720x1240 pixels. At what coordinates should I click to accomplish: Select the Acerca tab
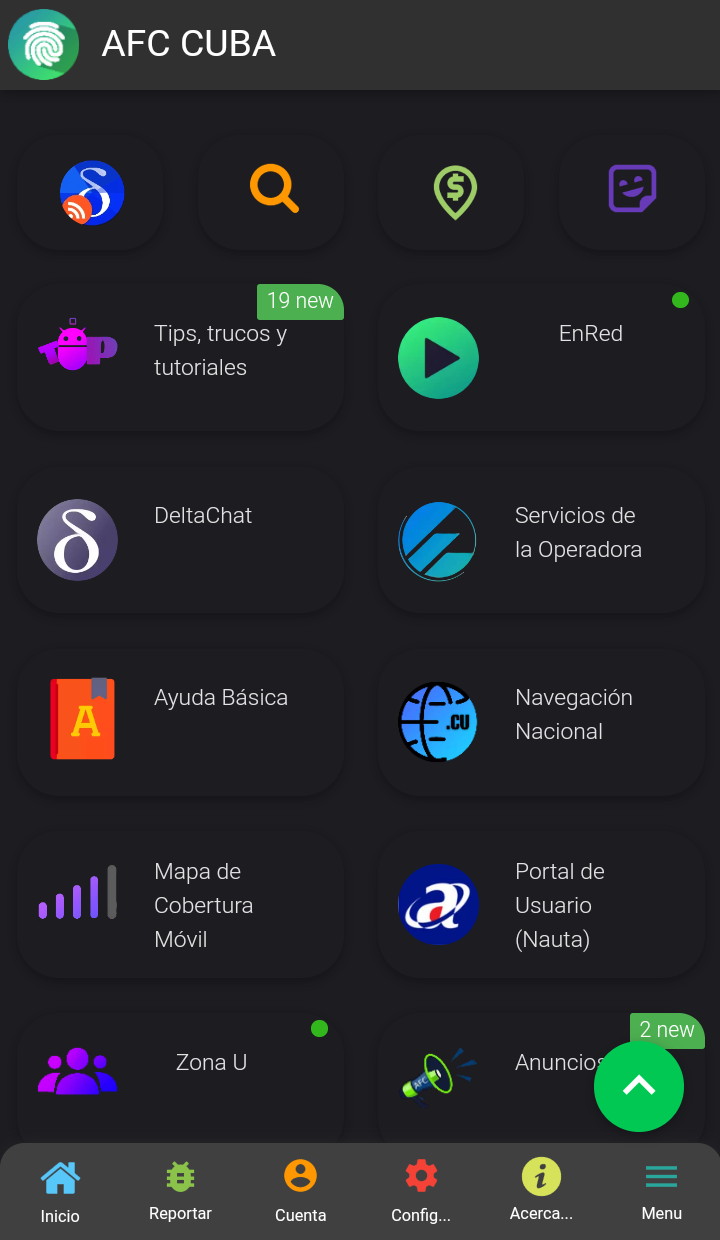pos(541,1192)
